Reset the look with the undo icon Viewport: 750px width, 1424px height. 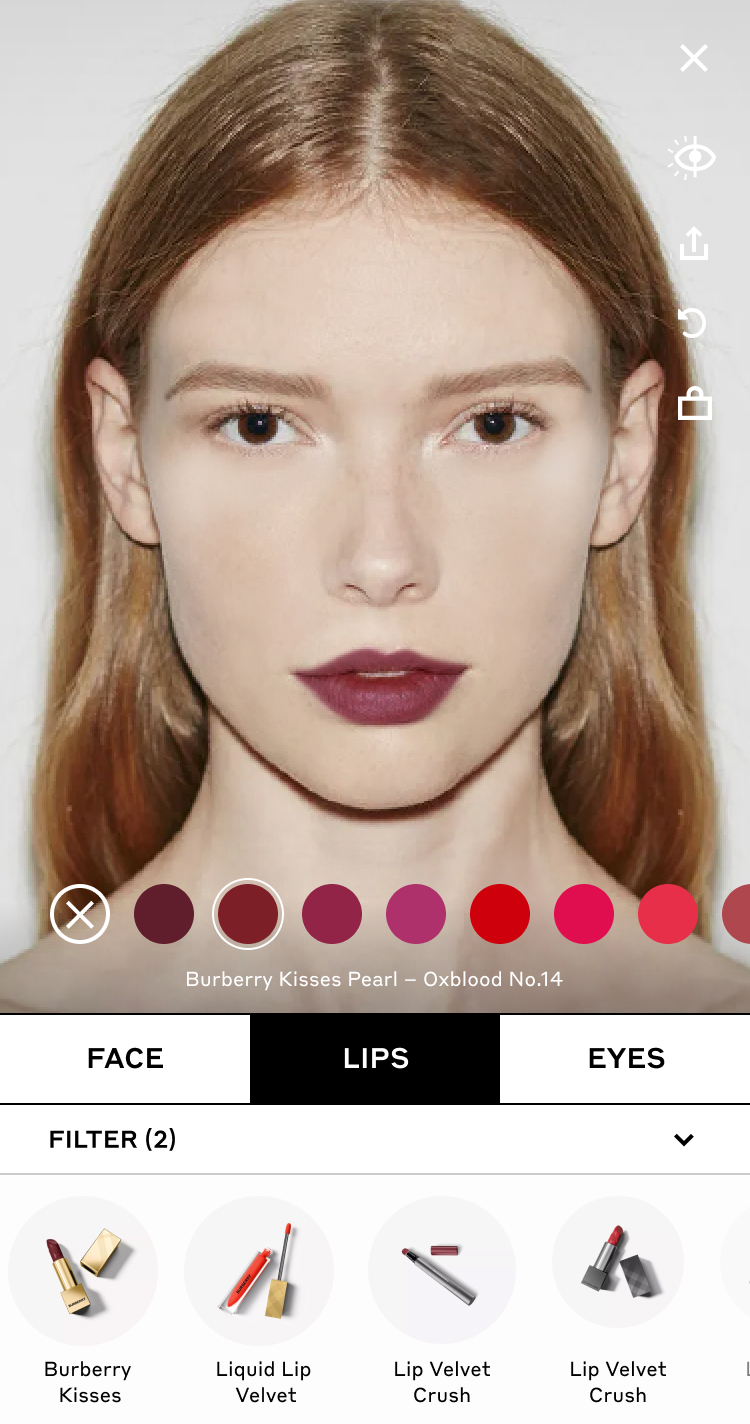(x=692, y=323)
